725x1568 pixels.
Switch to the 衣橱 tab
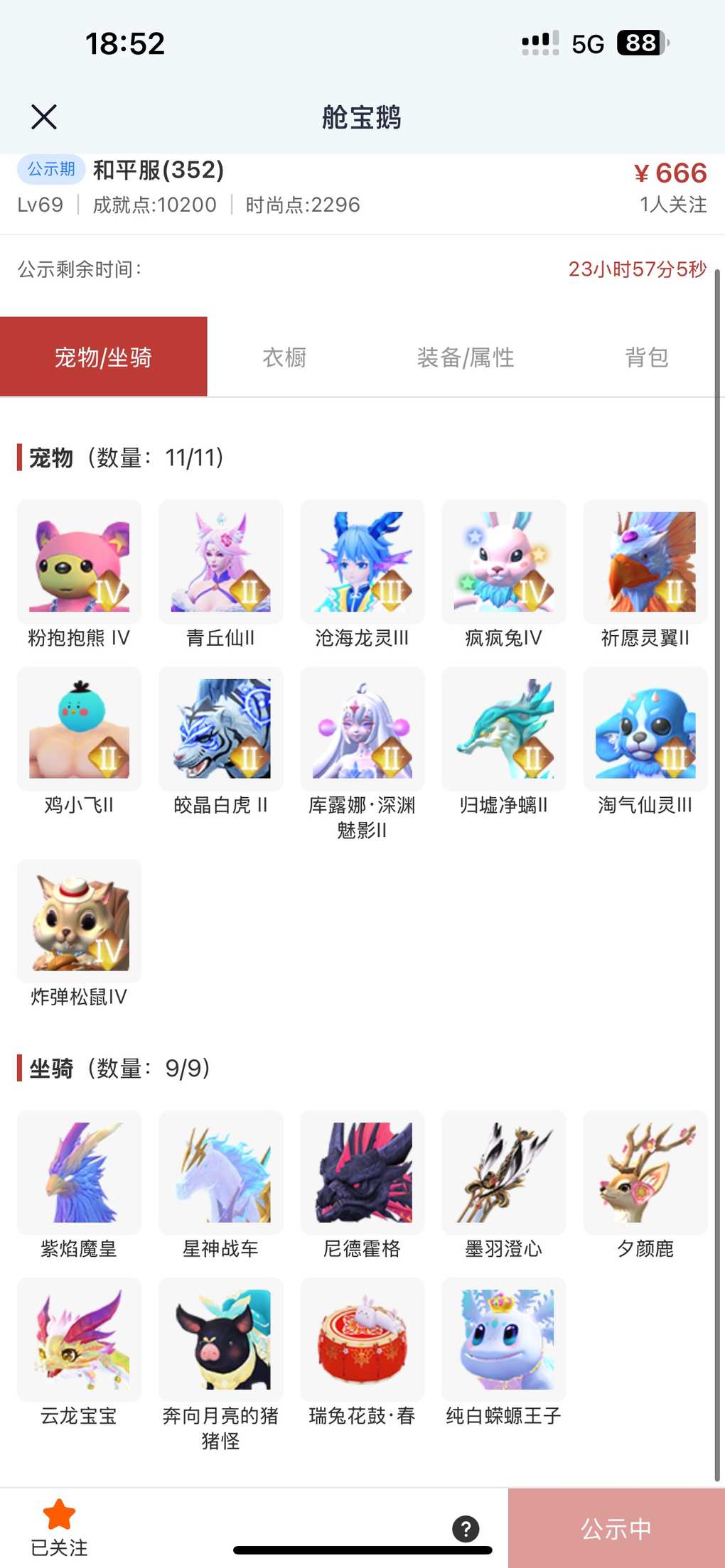[x=284, y=357]
